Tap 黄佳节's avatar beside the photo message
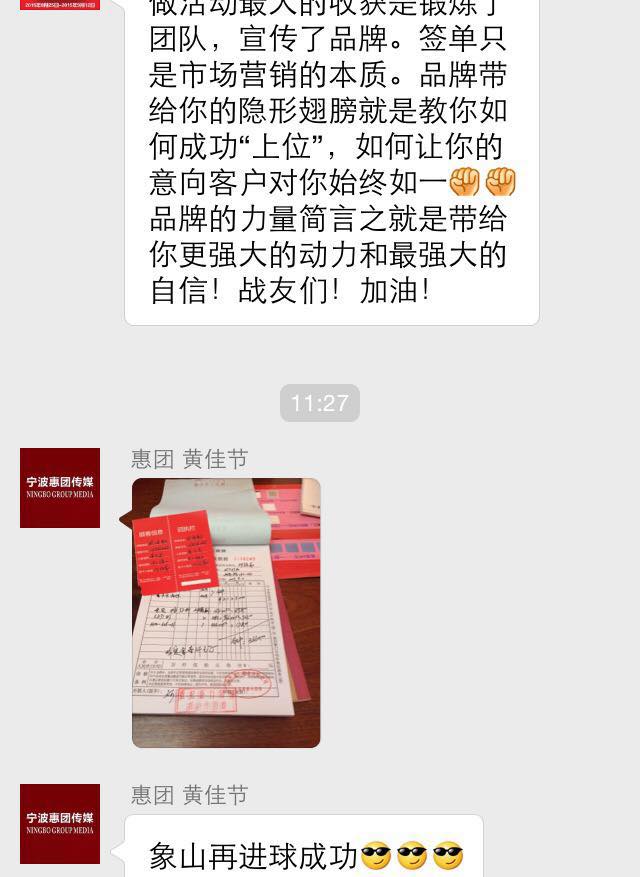Image resolution: width=640 pixels, height=877 pixels. pyautogui.click(x=60, y=488)
